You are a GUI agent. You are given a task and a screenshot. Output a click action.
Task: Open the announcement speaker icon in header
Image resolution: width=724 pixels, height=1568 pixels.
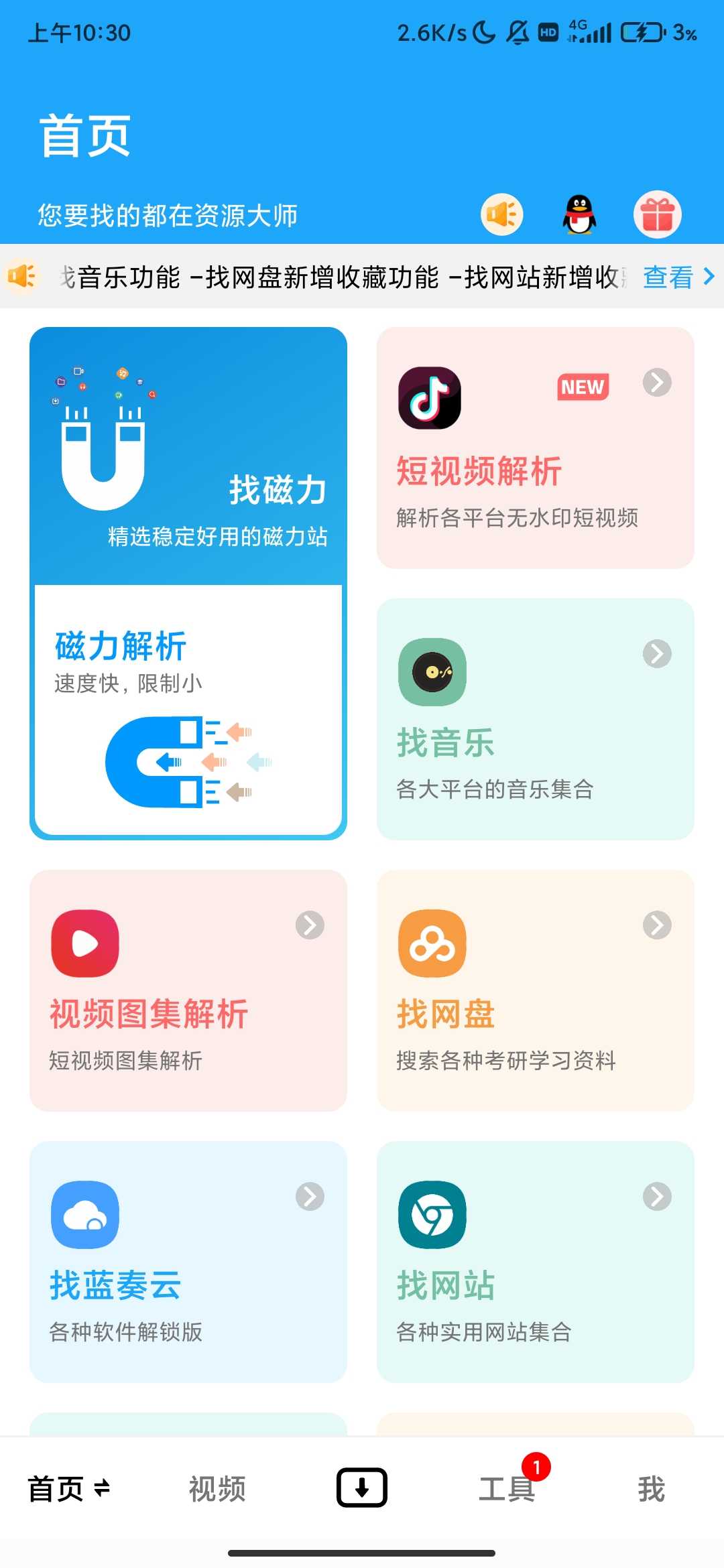click(501, 215)
